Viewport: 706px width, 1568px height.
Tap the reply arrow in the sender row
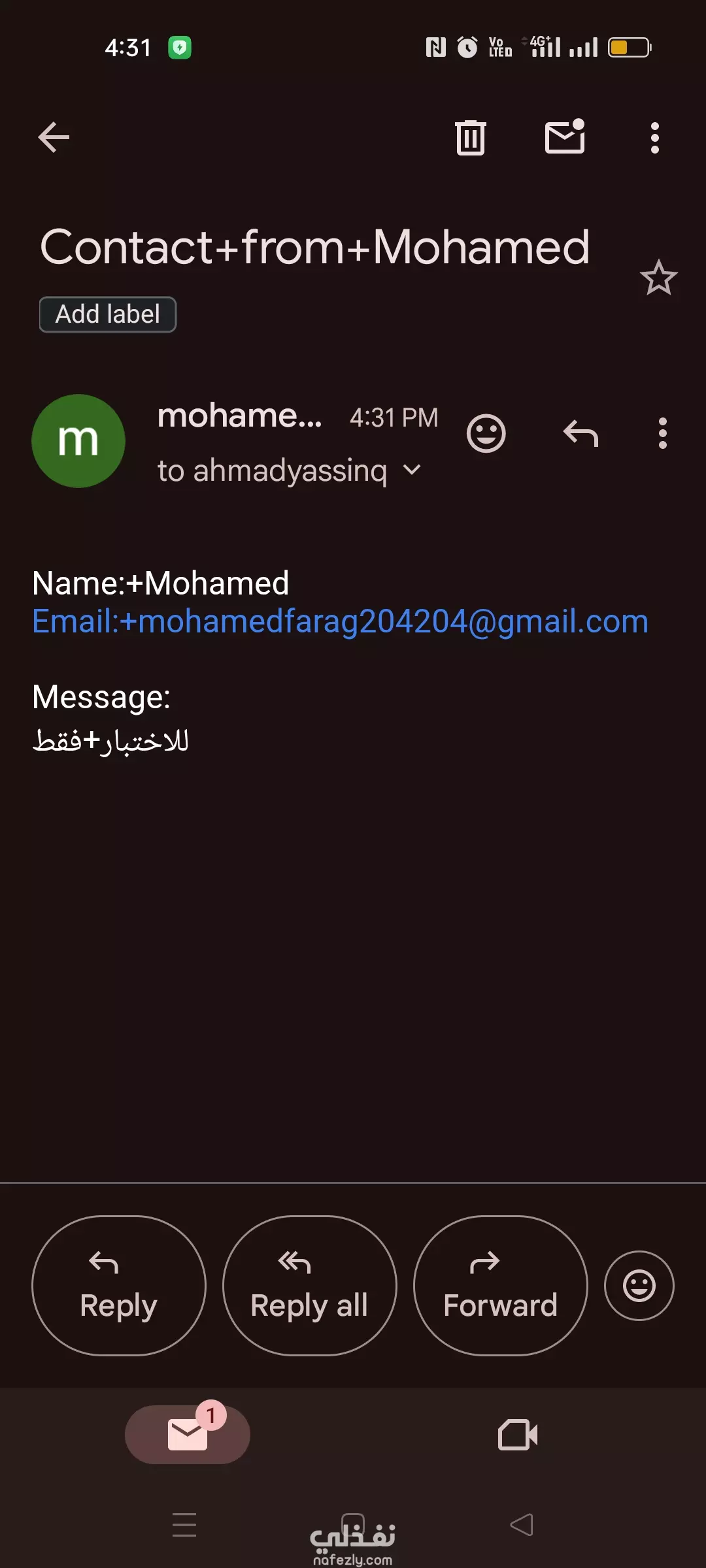(x=580, y=433)
